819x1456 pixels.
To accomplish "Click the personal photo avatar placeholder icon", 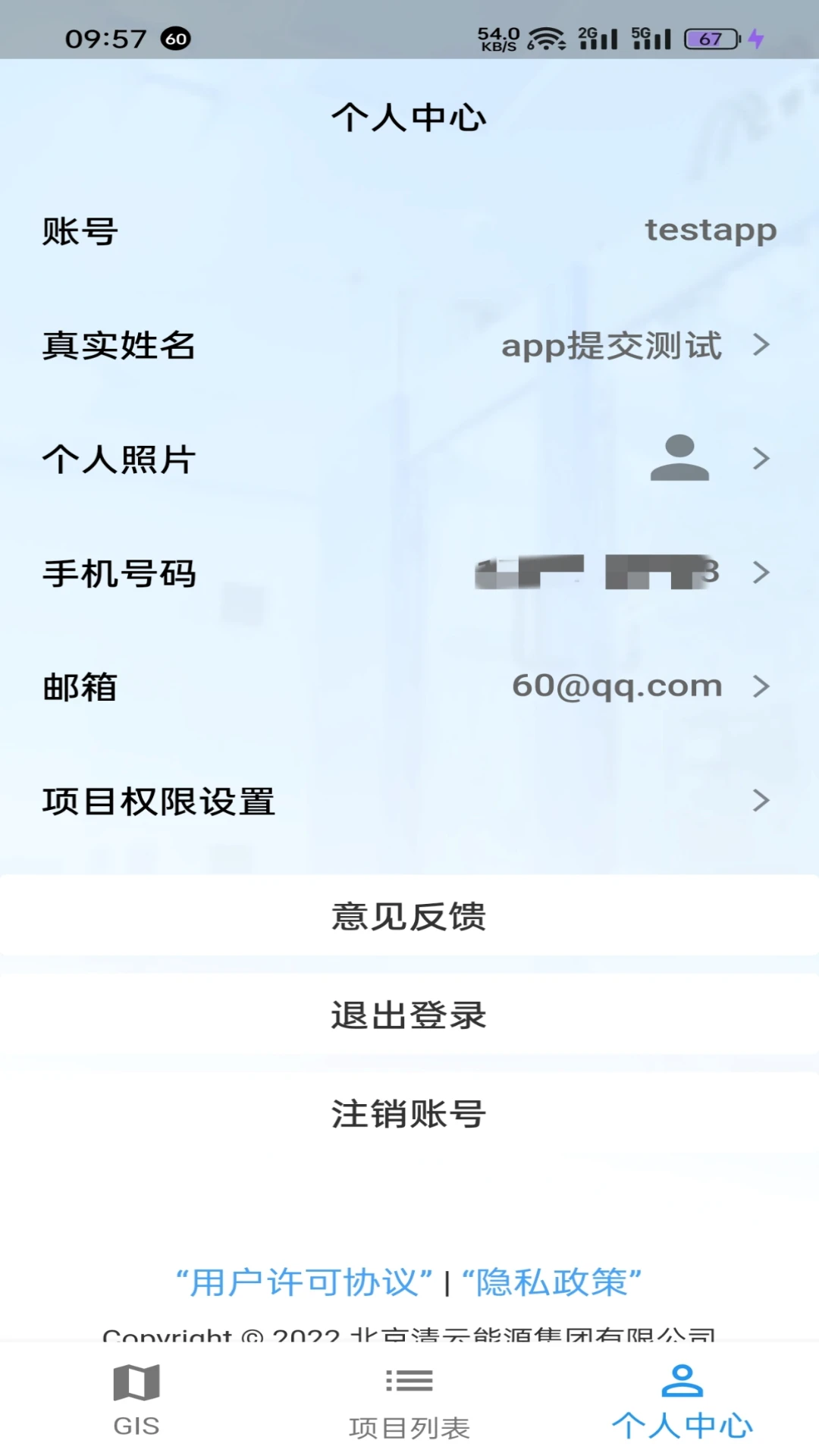I will (x=680, y=458).
